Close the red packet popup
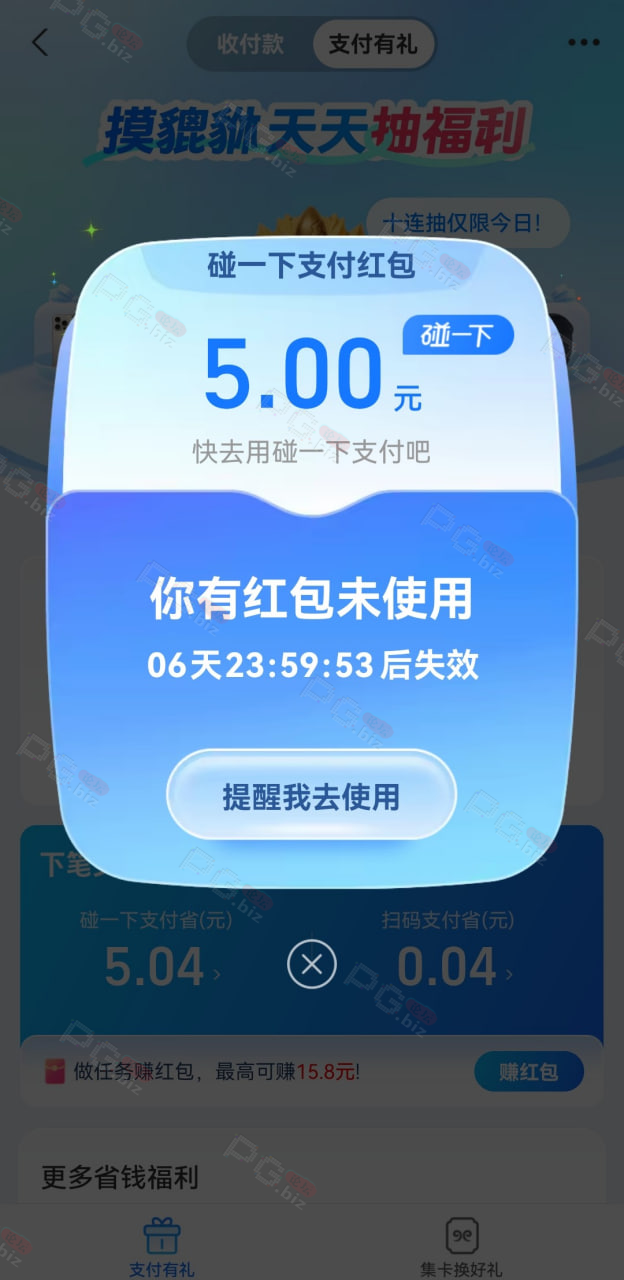Viewport: 624px width, 1280px height. (312, 965)
